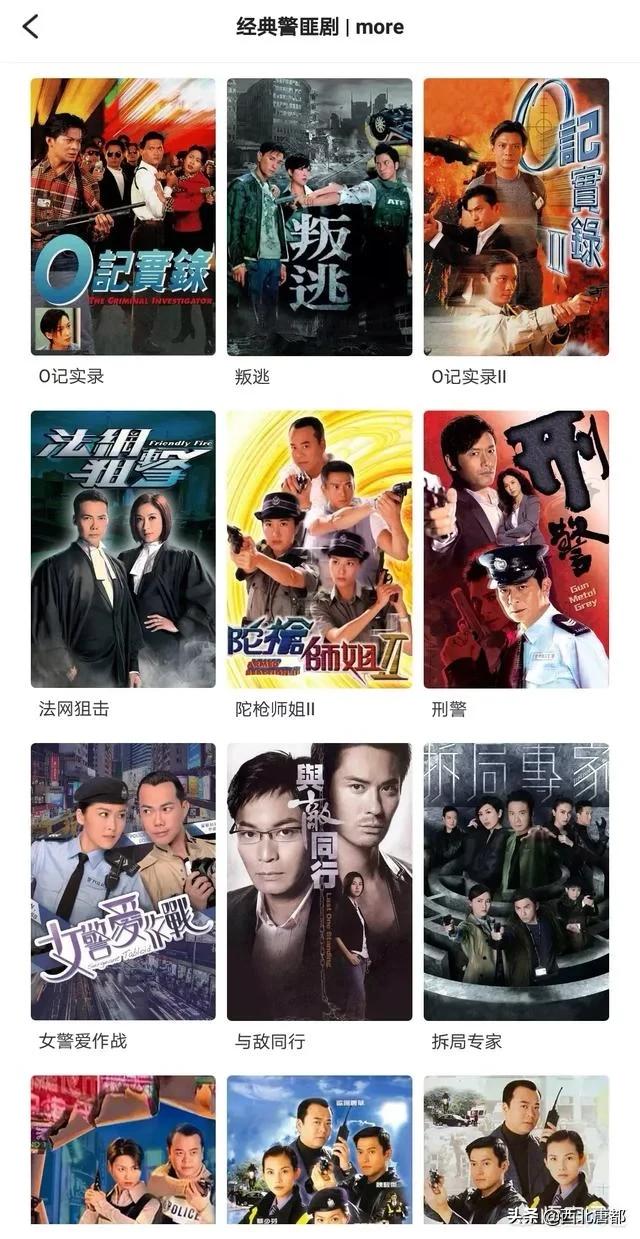This screenshot has height=1239, width=640.
Task: View the 法网狙击 drama
Action: coord(123,549)
